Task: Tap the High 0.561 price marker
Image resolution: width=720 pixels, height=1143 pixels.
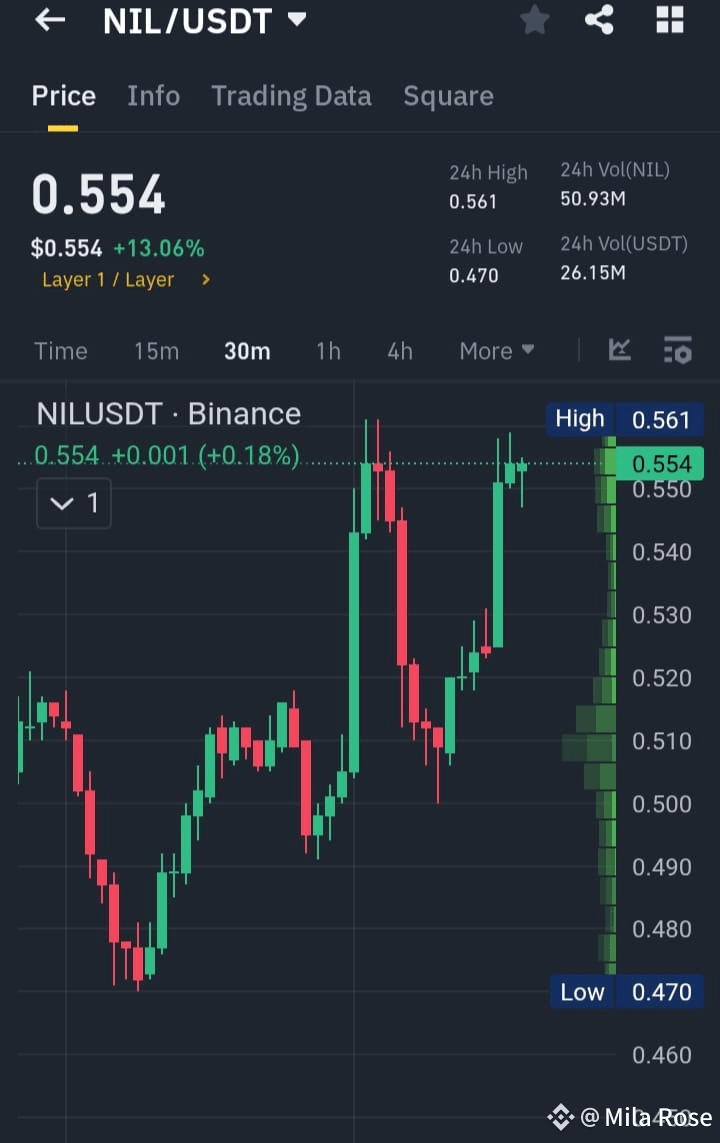Action: click(x=627, y=419)
